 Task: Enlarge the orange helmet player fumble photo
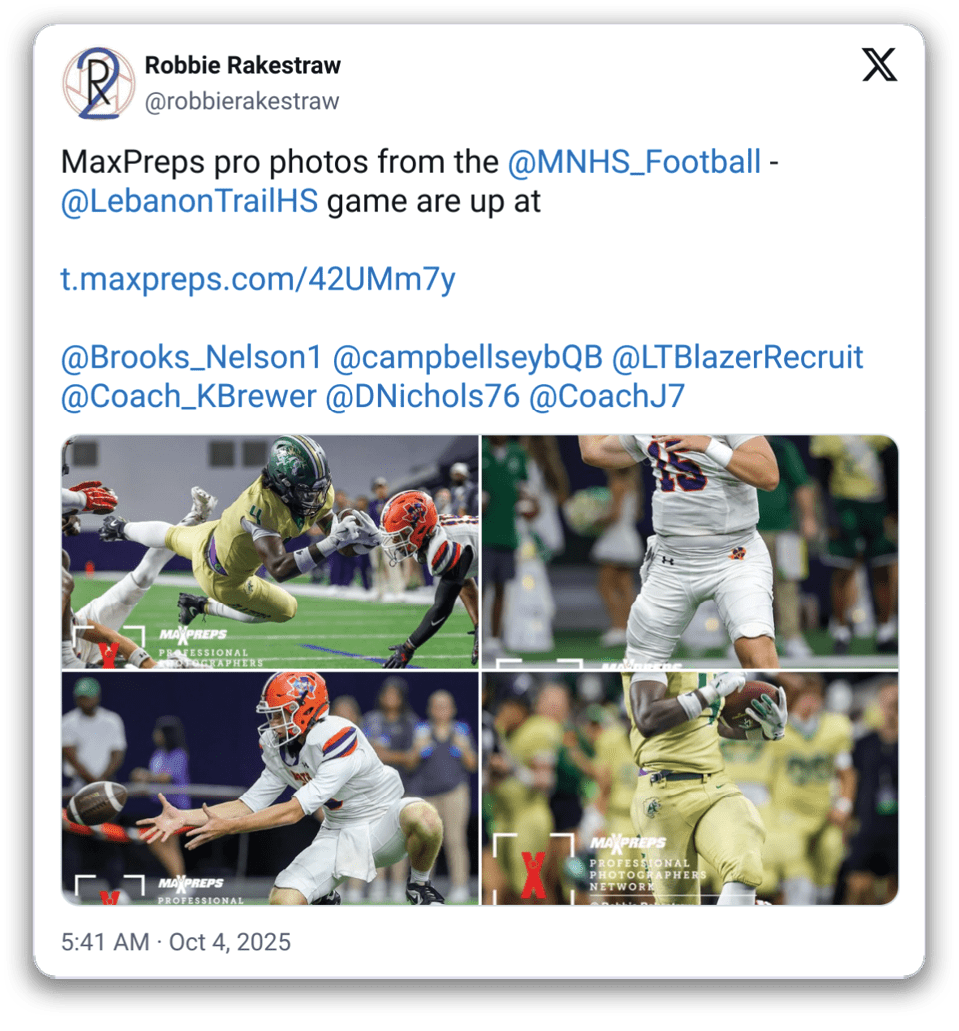click(270, 789)
